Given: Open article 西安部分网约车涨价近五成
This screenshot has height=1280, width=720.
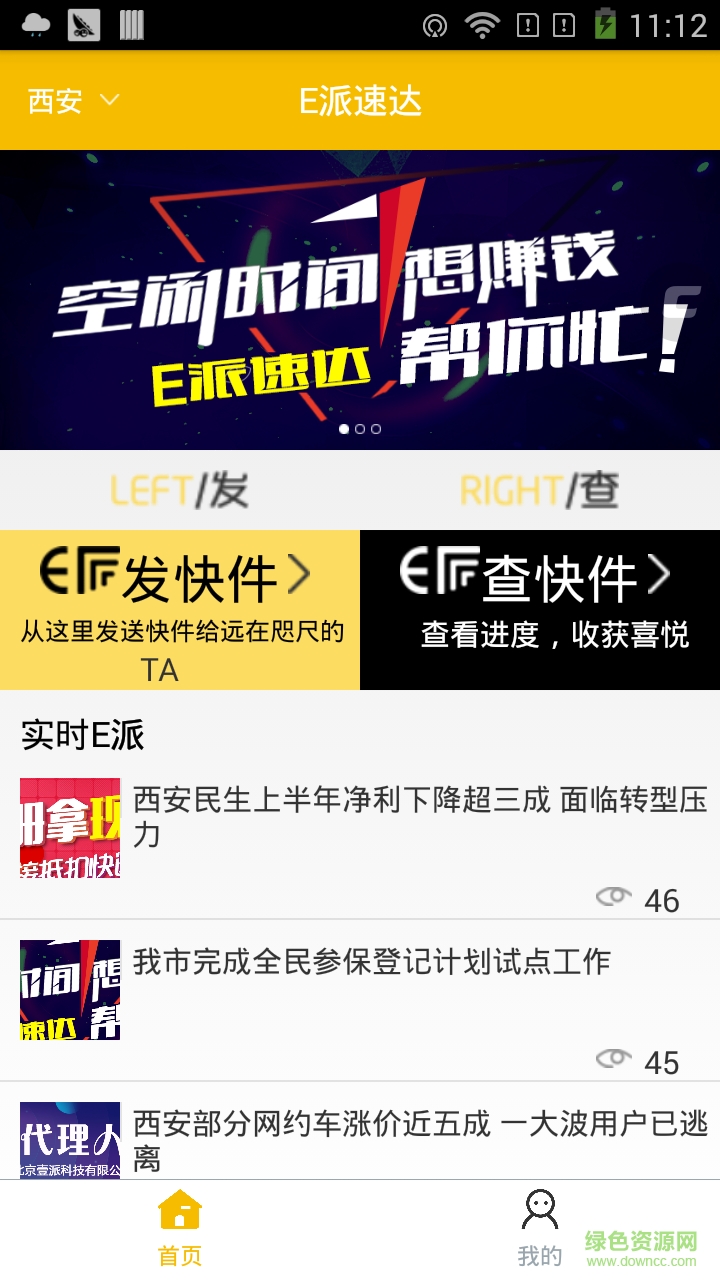Looking at the screenshot, I should [x=420, y=1140].
